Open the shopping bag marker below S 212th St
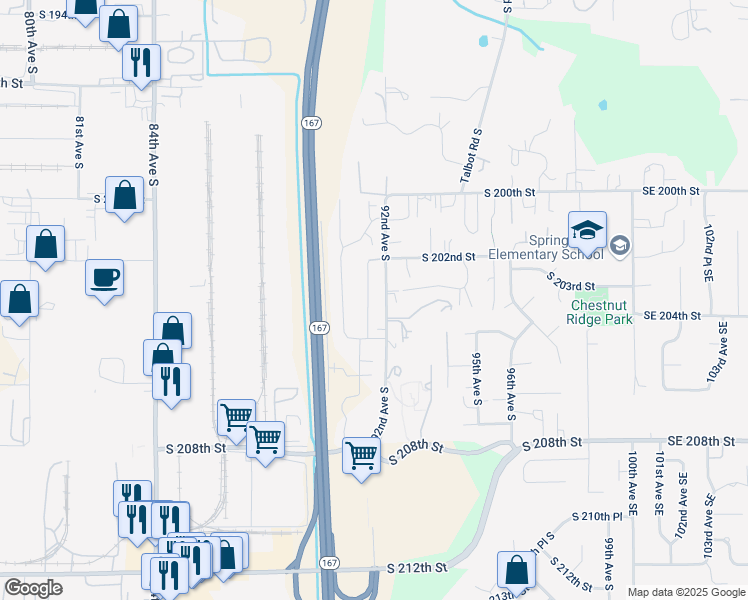The width and height of the screenshot is (748, 600). pyautogui.click(x=517, y=571)
